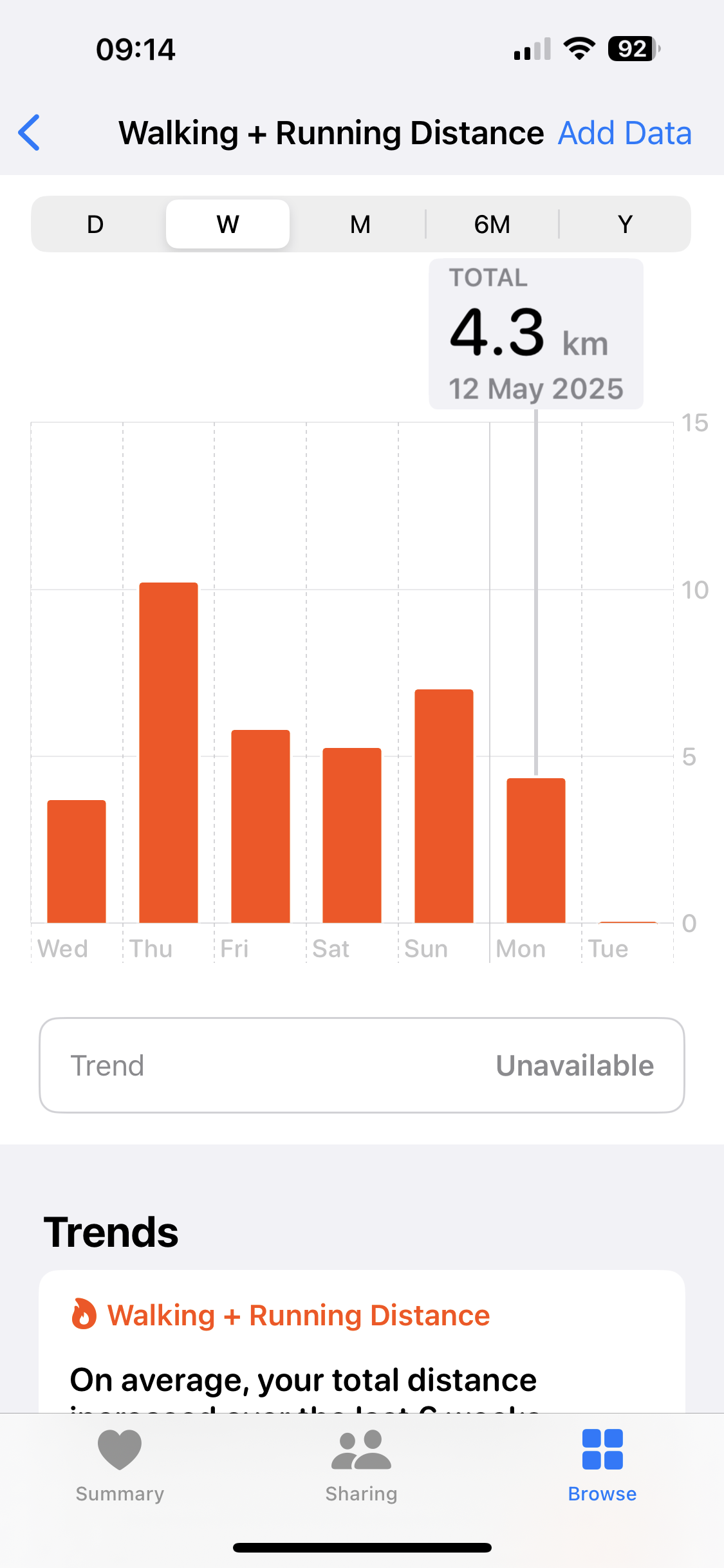This screenshot has width=724, height=1568.
Task: Select Thursday's bar in the chart
Action: click(x=169, y=752)
